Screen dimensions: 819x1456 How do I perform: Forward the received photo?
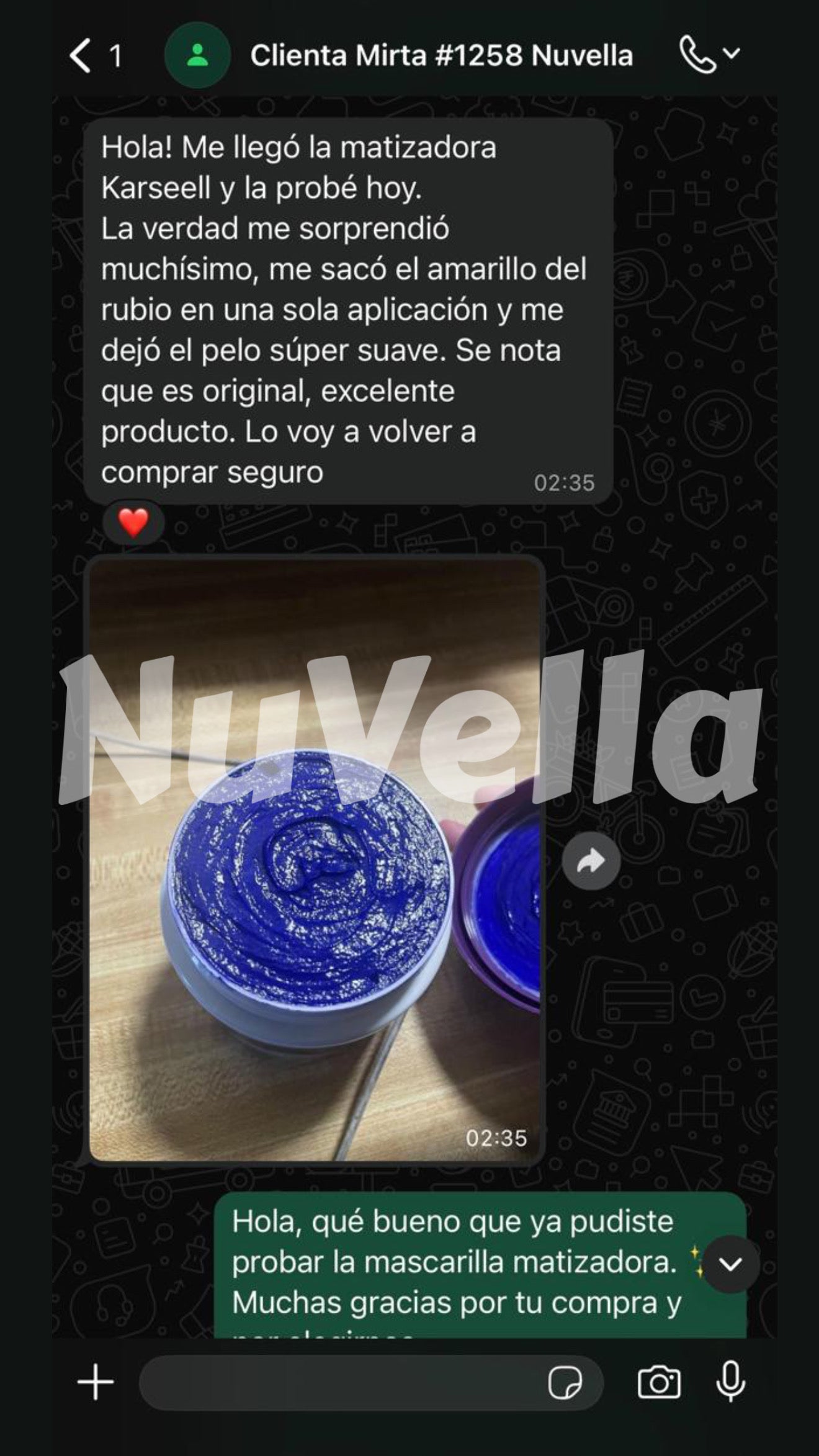click(591, 861)
